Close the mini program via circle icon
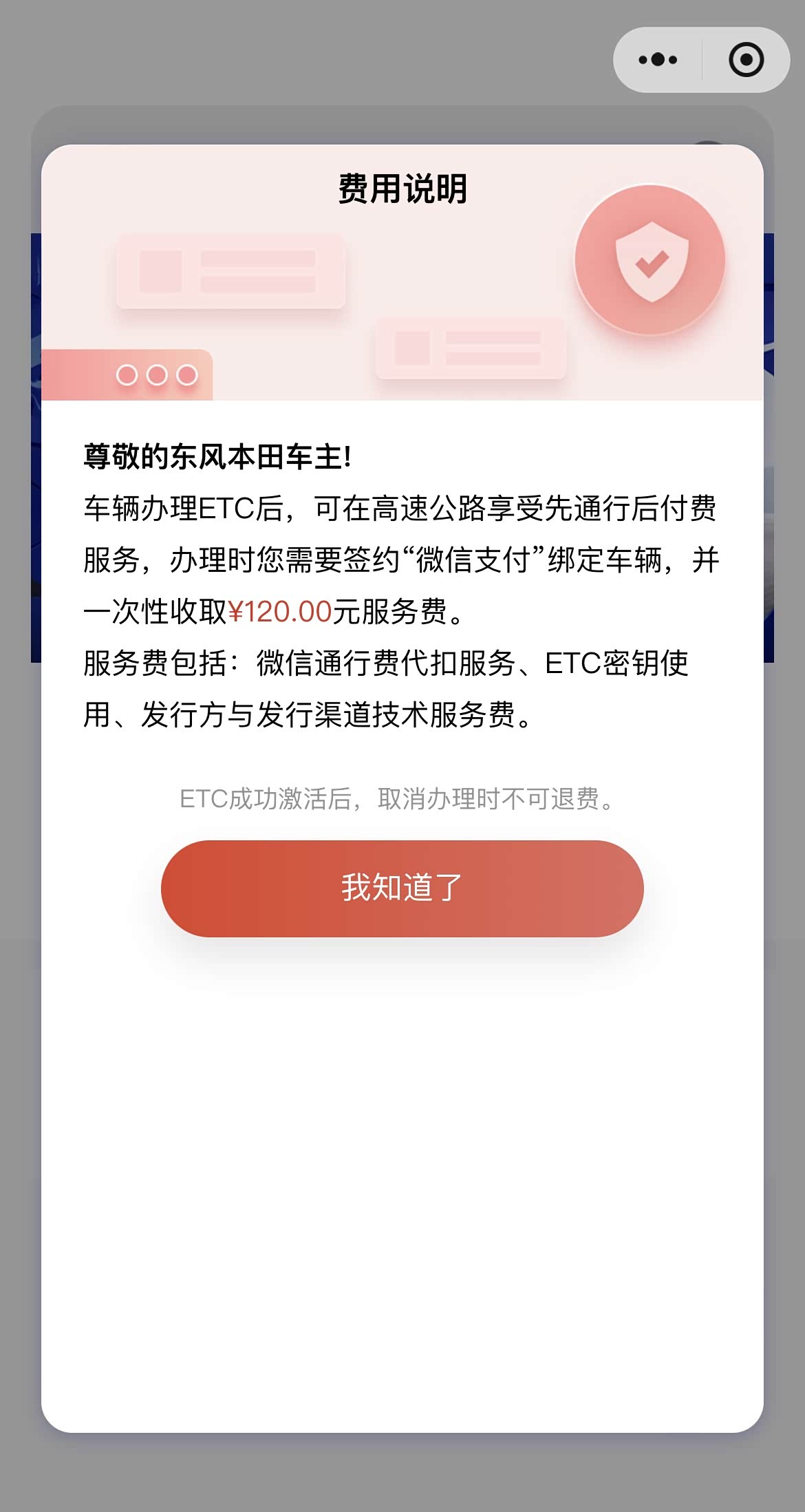805x1512 pixels. 746,60
